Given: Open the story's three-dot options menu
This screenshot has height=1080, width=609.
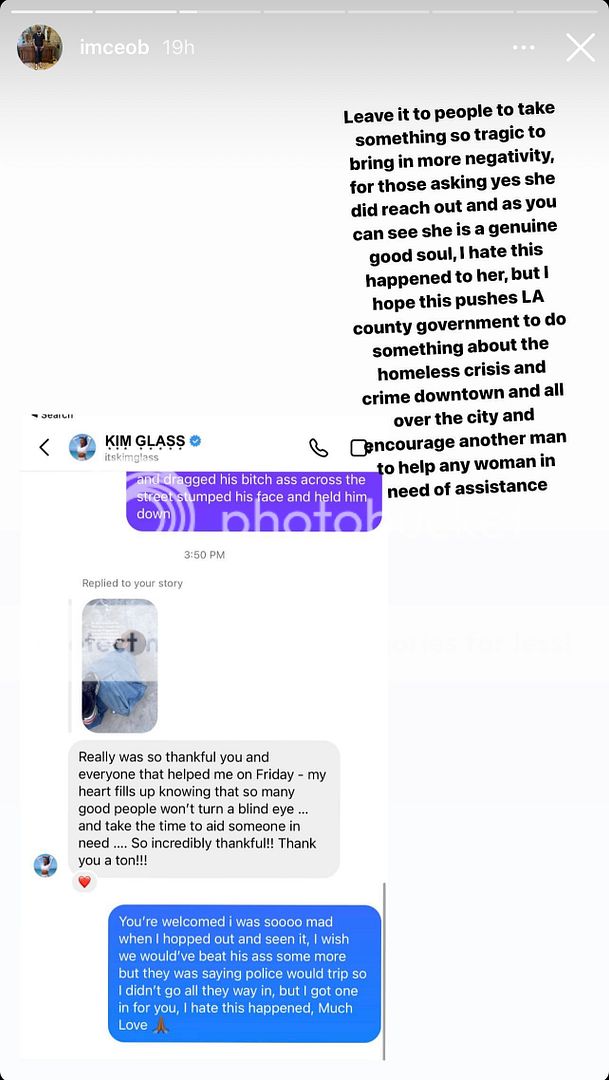Looking at the screenshot, I should pyautogui.click(x=523, y=47).
